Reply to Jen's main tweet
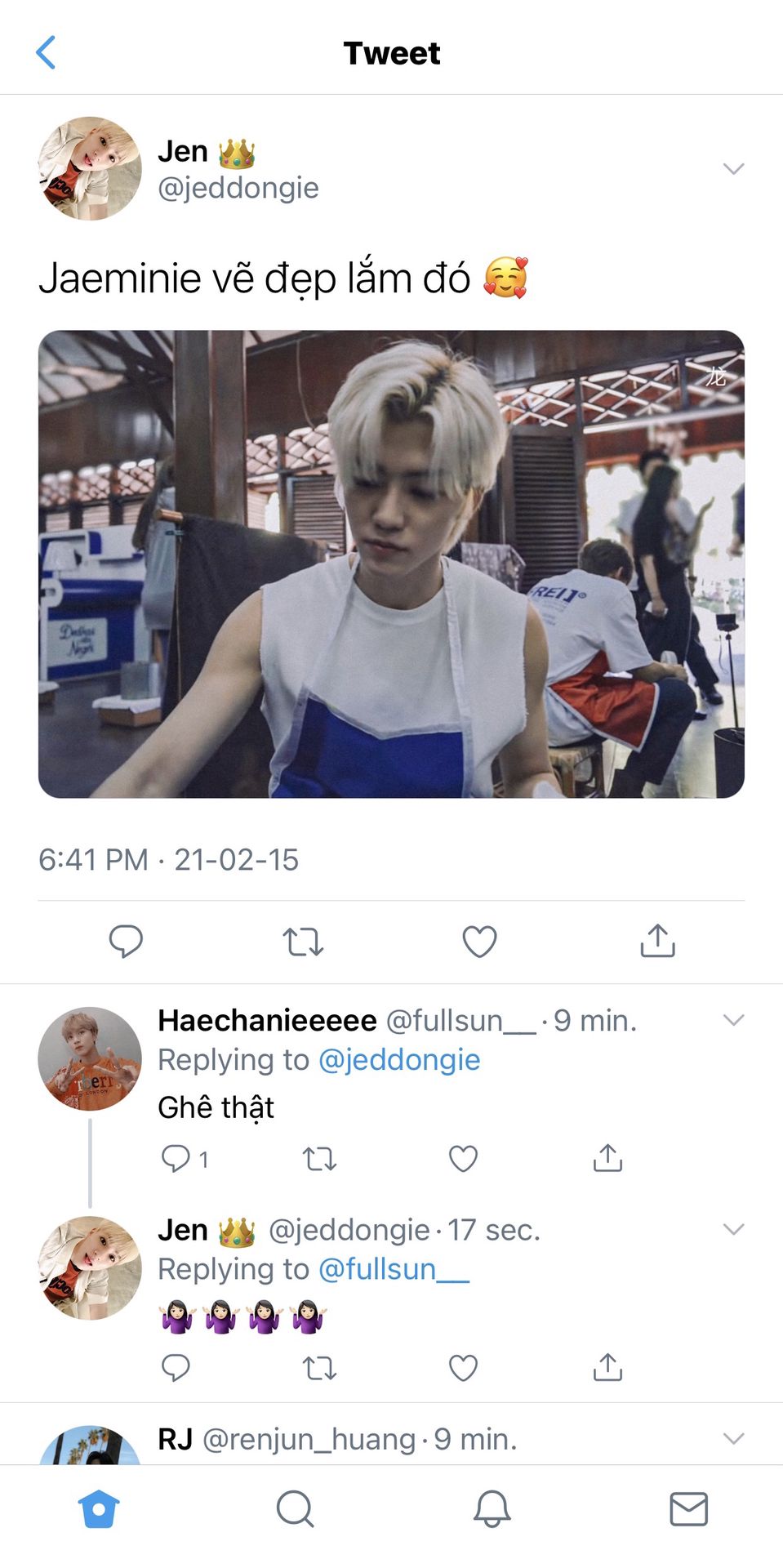Image resolution: width=783 pixels, height=1568 pixels. (126, 941)
